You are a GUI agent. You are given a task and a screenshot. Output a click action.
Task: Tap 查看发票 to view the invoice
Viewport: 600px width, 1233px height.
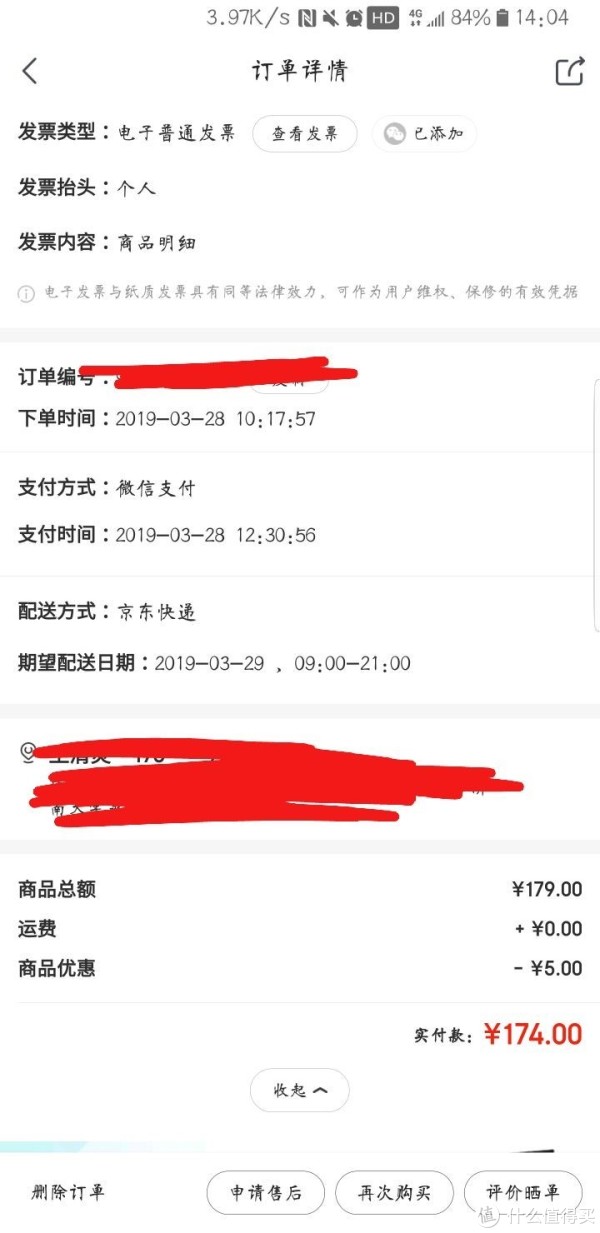coord(304,133)
